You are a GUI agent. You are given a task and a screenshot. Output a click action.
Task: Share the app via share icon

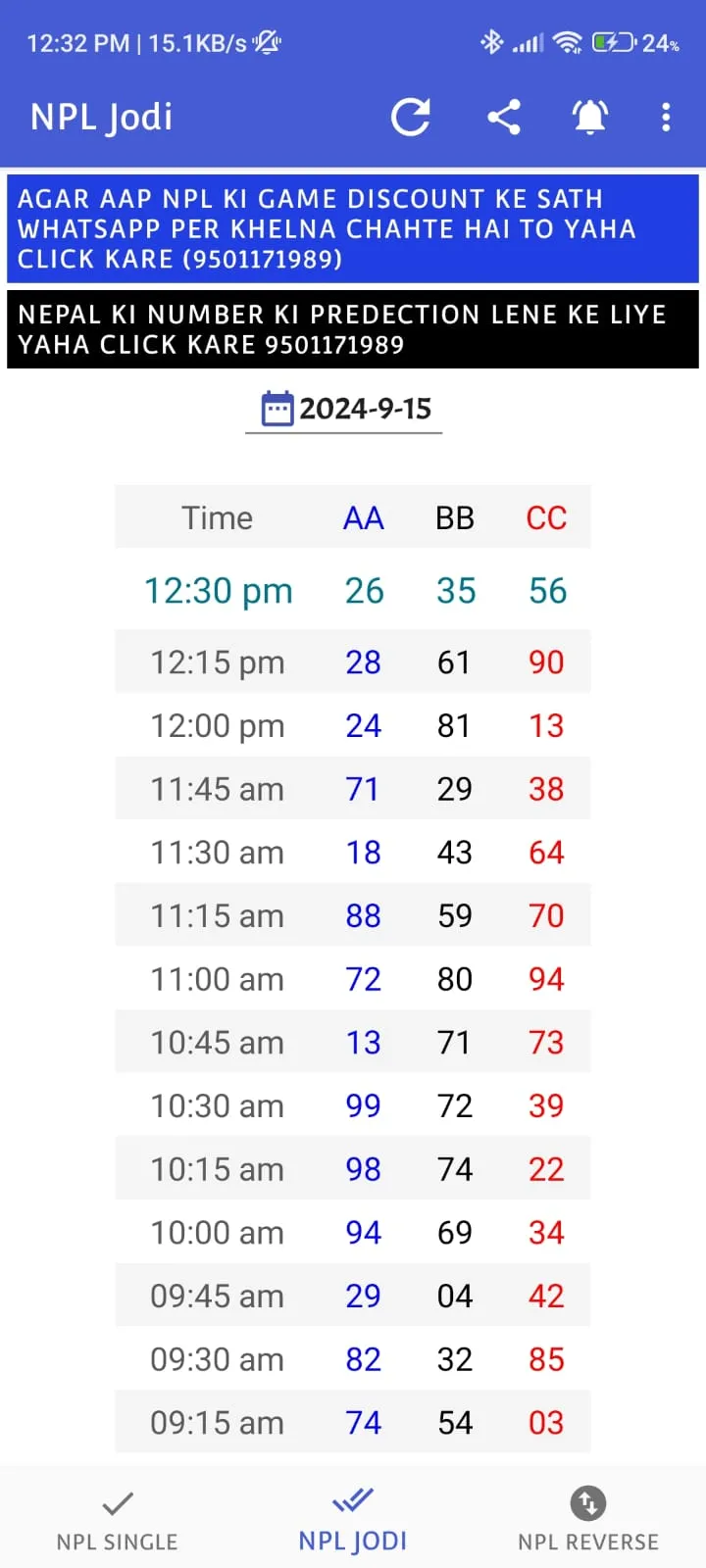coord(504,118)
